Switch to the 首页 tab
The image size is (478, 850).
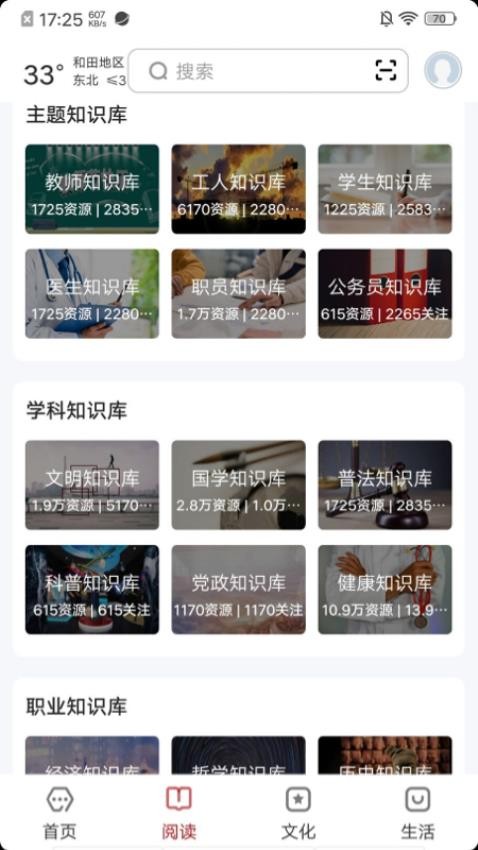pos(60,812)
